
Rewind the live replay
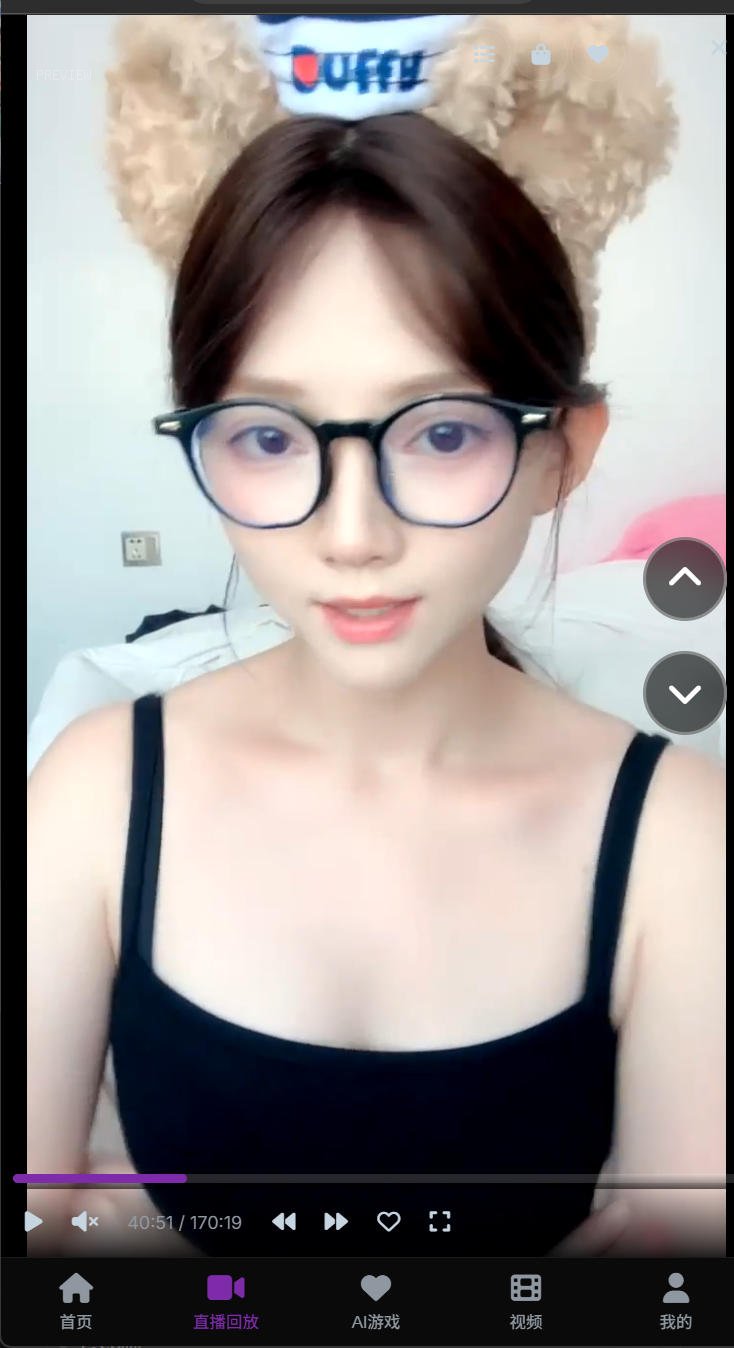tap(284, 1221)
